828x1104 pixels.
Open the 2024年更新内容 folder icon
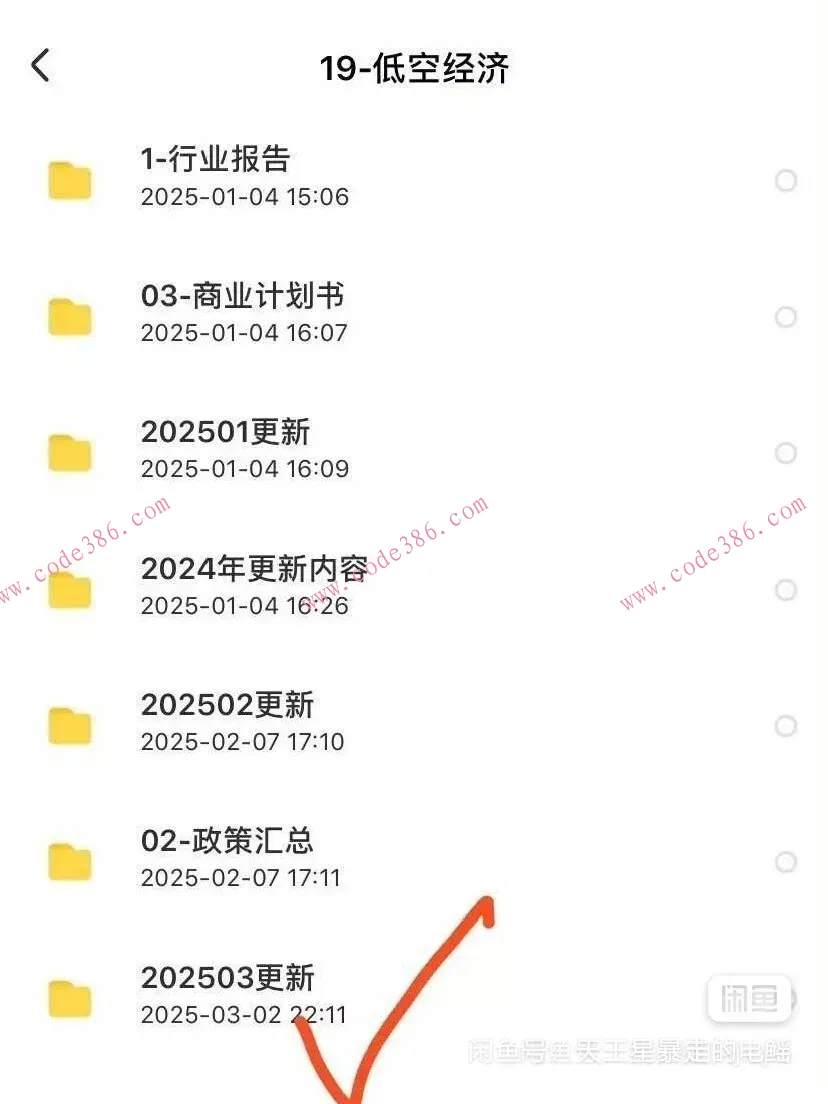[68, 588]
